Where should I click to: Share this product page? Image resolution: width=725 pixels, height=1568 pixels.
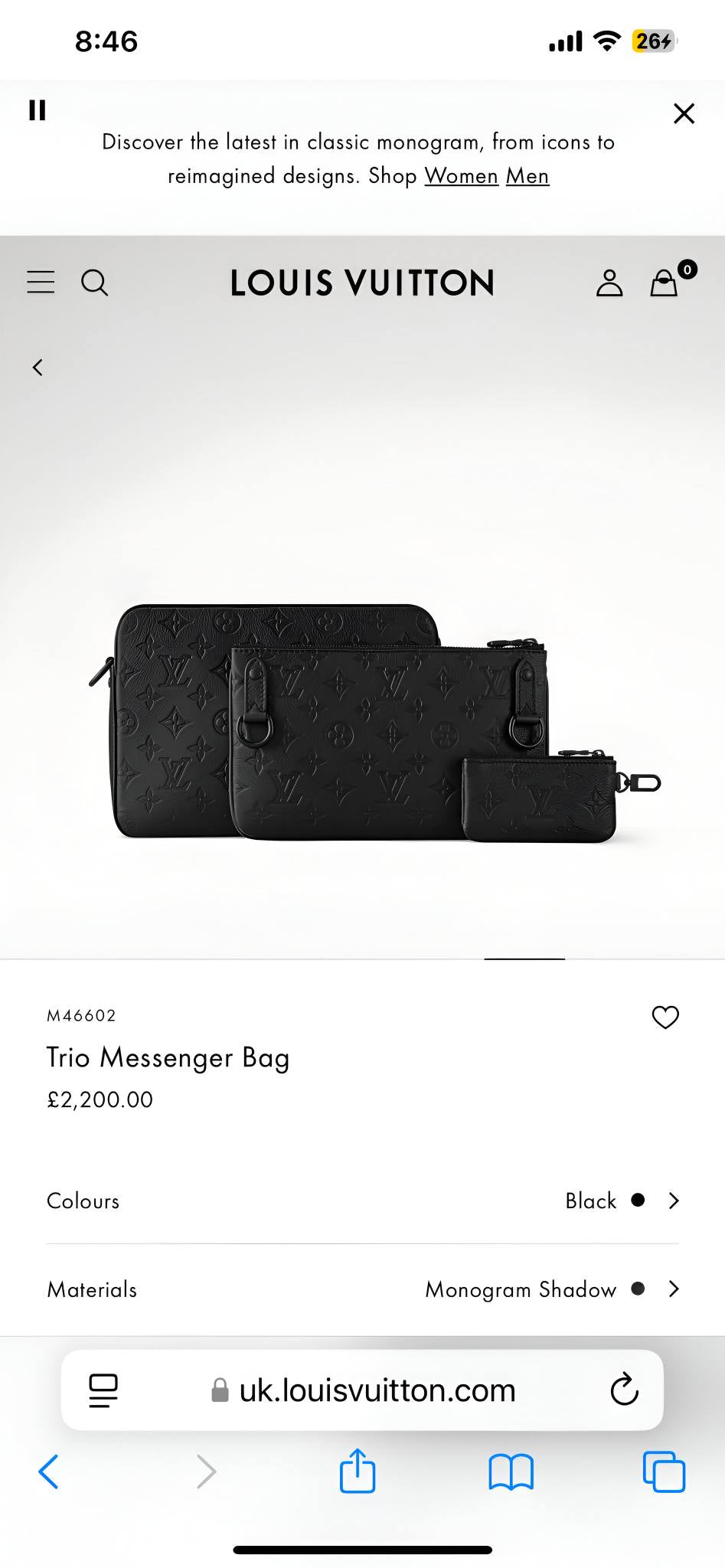pyautogui.click(x=358, y=1471)
